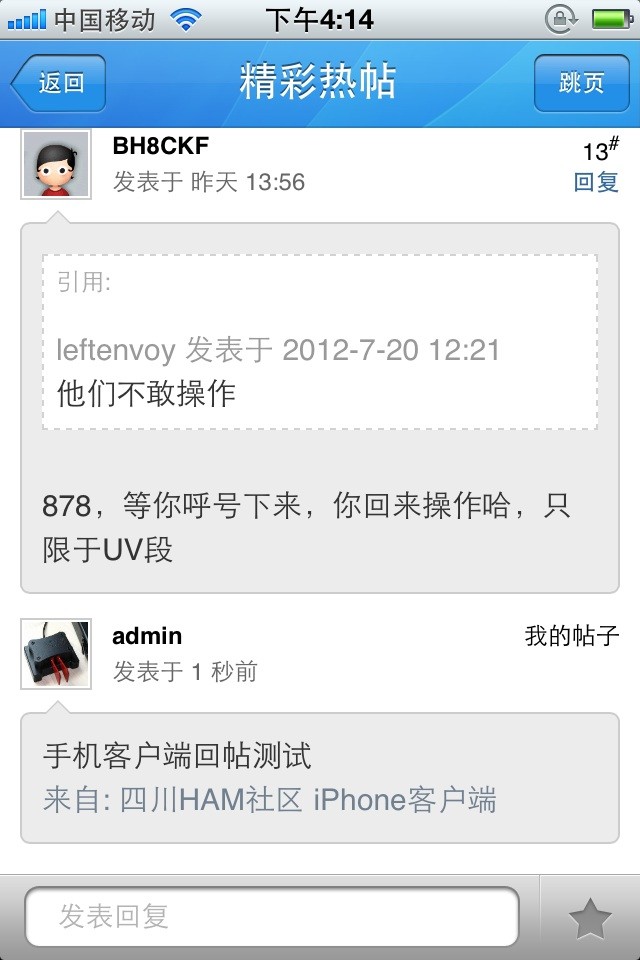
Task: Tap the 发表回复 input field
Action: pos(272,916)
